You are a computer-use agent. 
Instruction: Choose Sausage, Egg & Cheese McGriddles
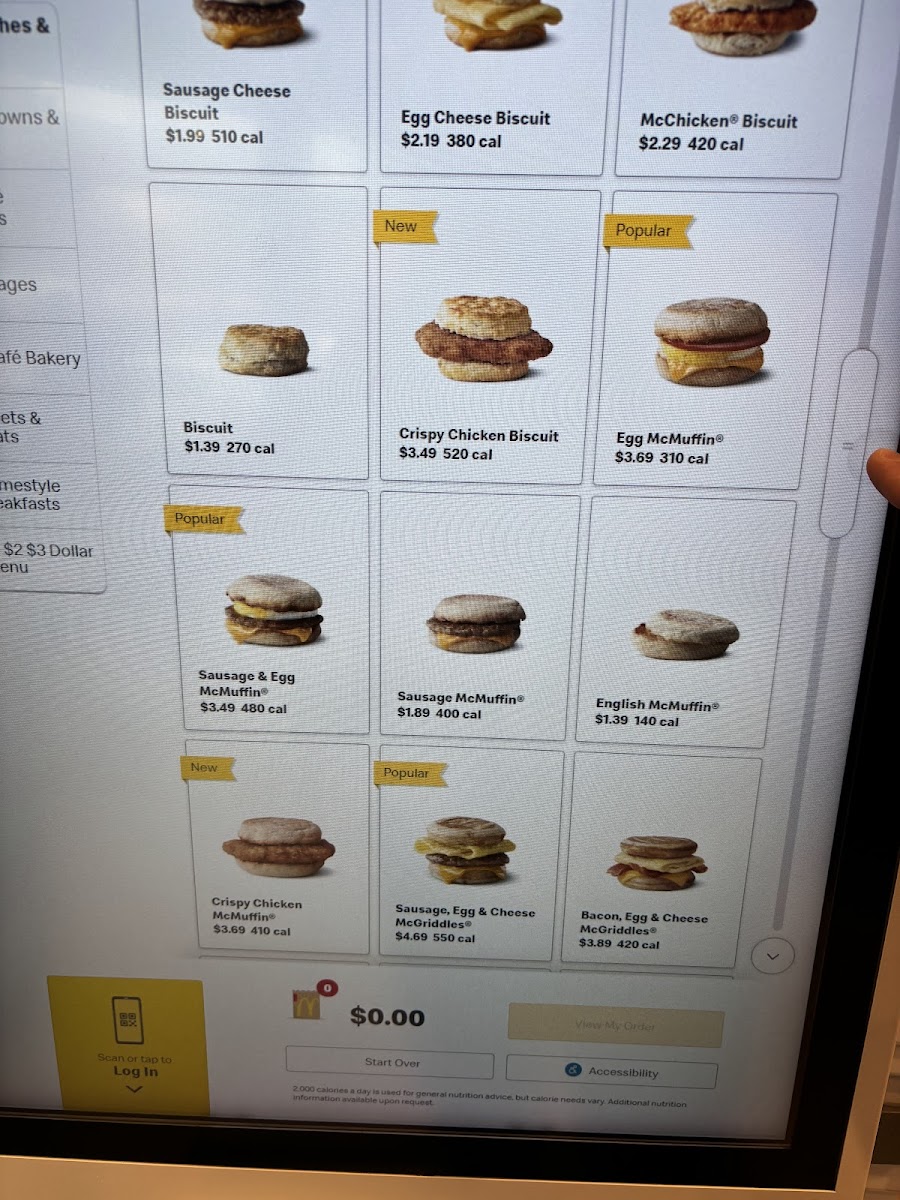coord(468,853)
